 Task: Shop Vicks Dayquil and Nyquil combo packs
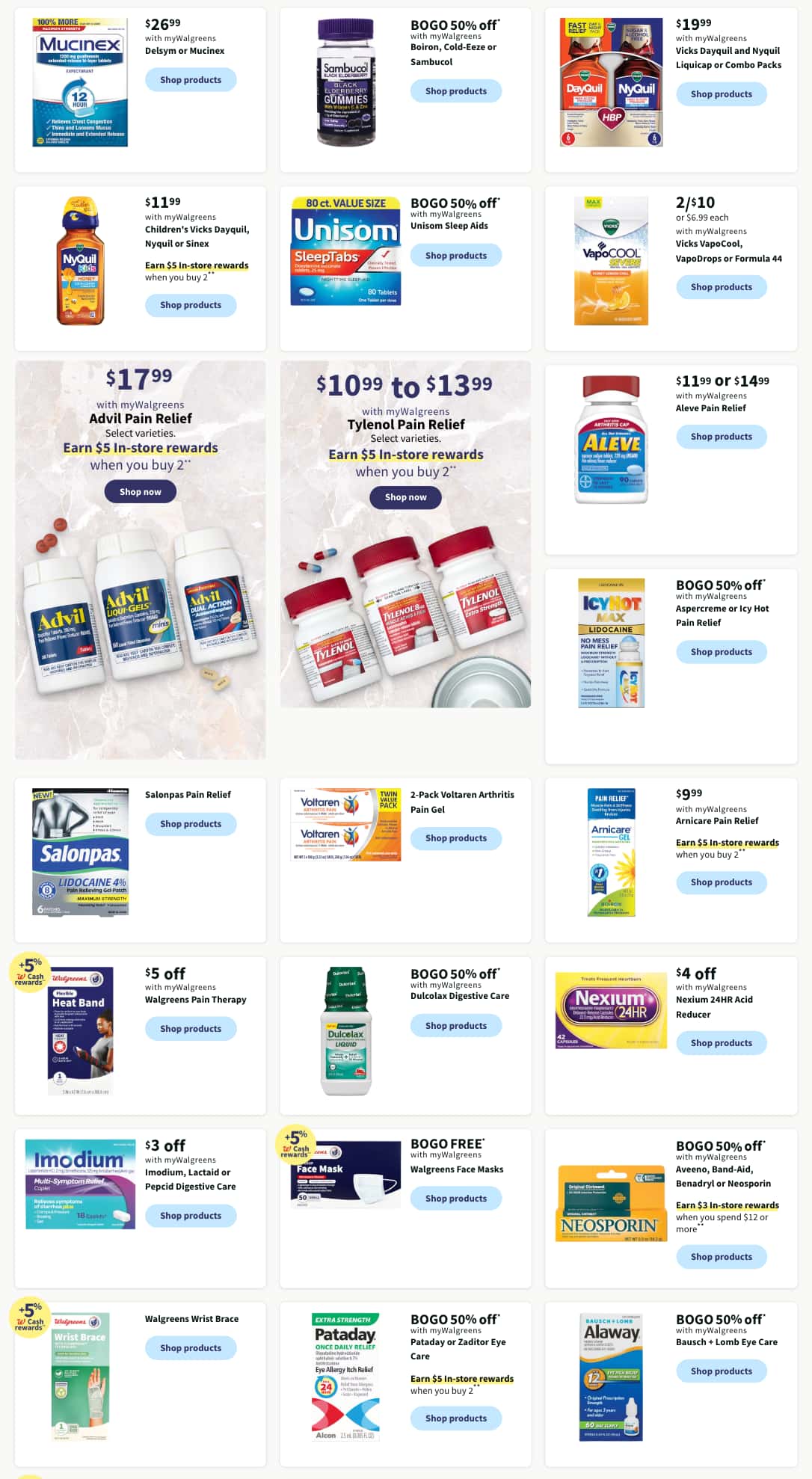tap(722, 94)
